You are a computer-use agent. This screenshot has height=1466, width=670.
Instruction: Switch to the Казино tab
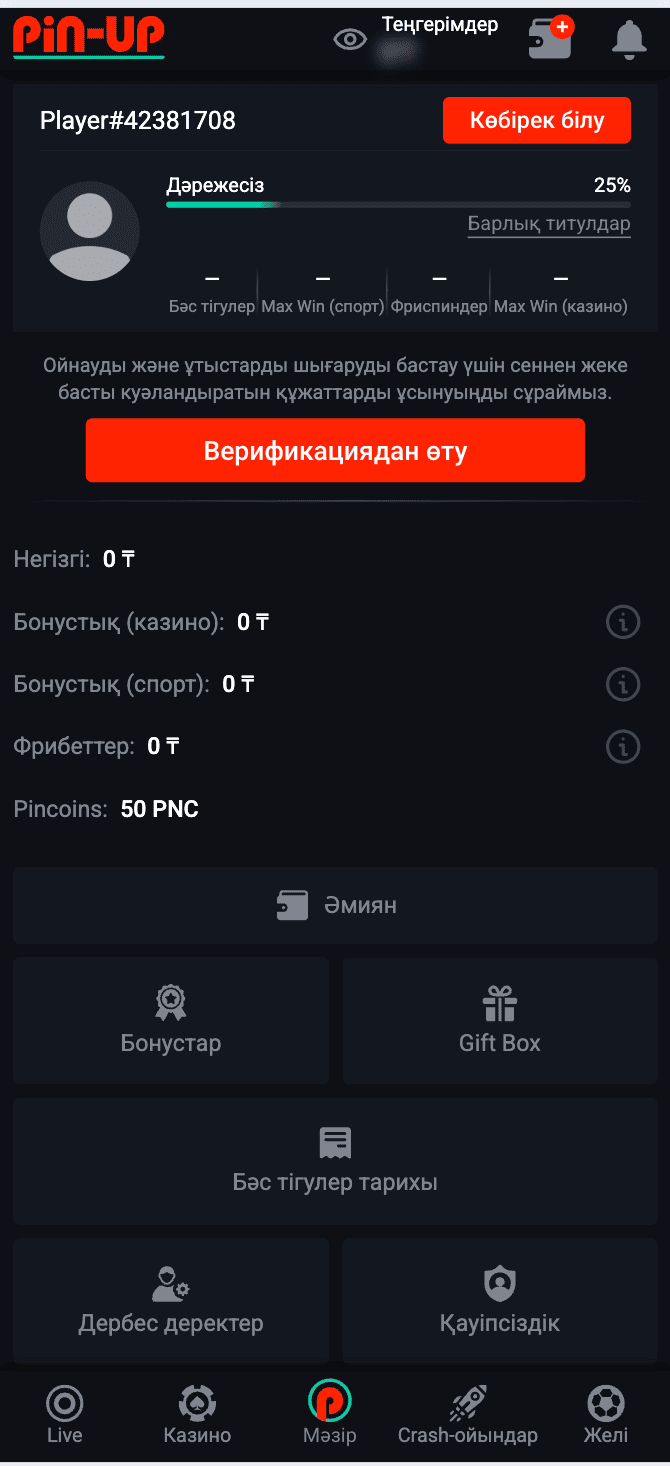pos(197,1415)
